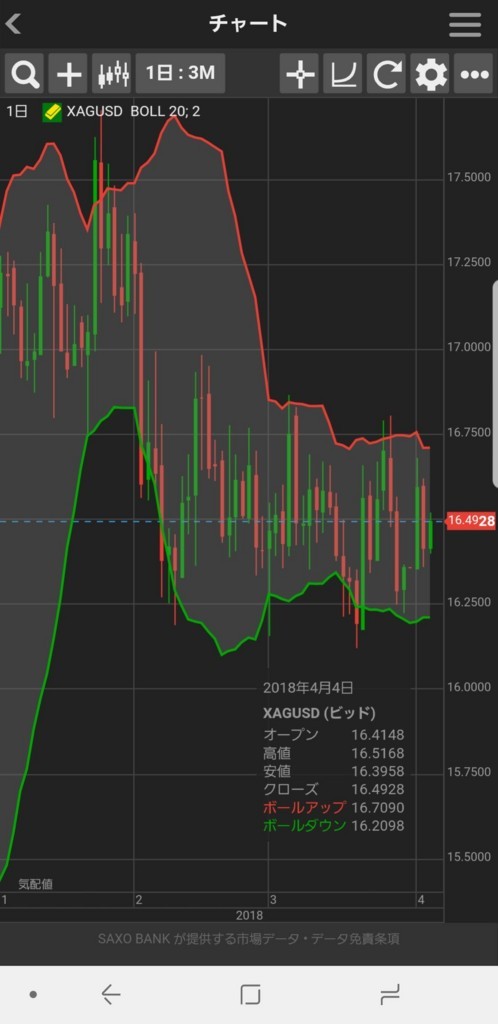Open the hamburger menu
The height and width of the screenshot is (1024, 498).
465,25
